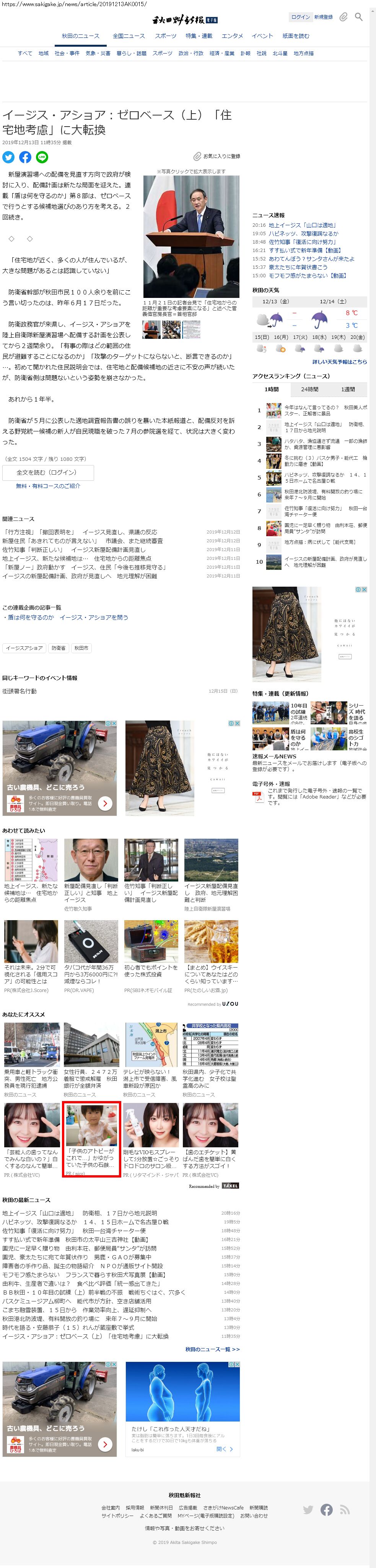Screen dimensions: 376x1568
Task: Switch ranking to 24時間 tab
Action: point(310,390)
